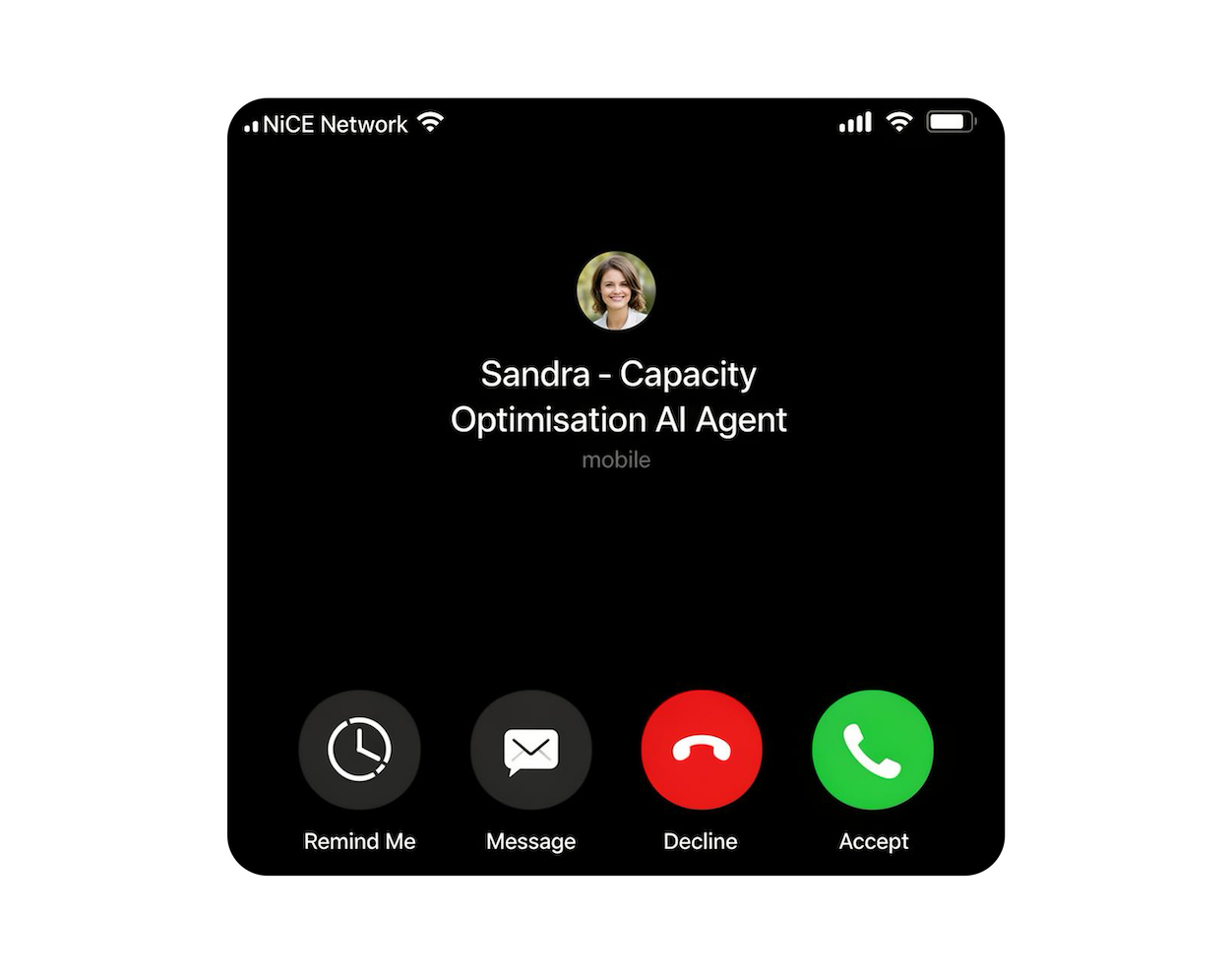This screenshot has width=1232, height=974.
Task: Accept the call from Sandra
Action: [872, 750]
